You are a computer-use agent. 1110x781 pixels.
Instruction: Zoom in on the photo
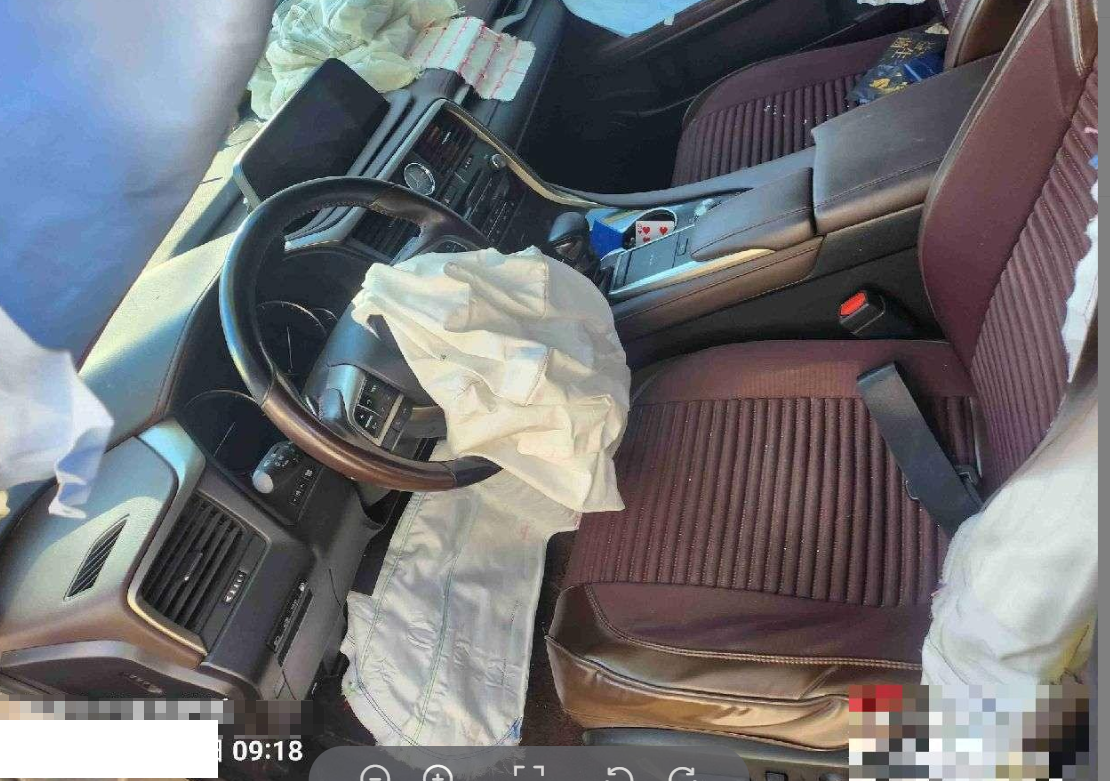[437, 775]
